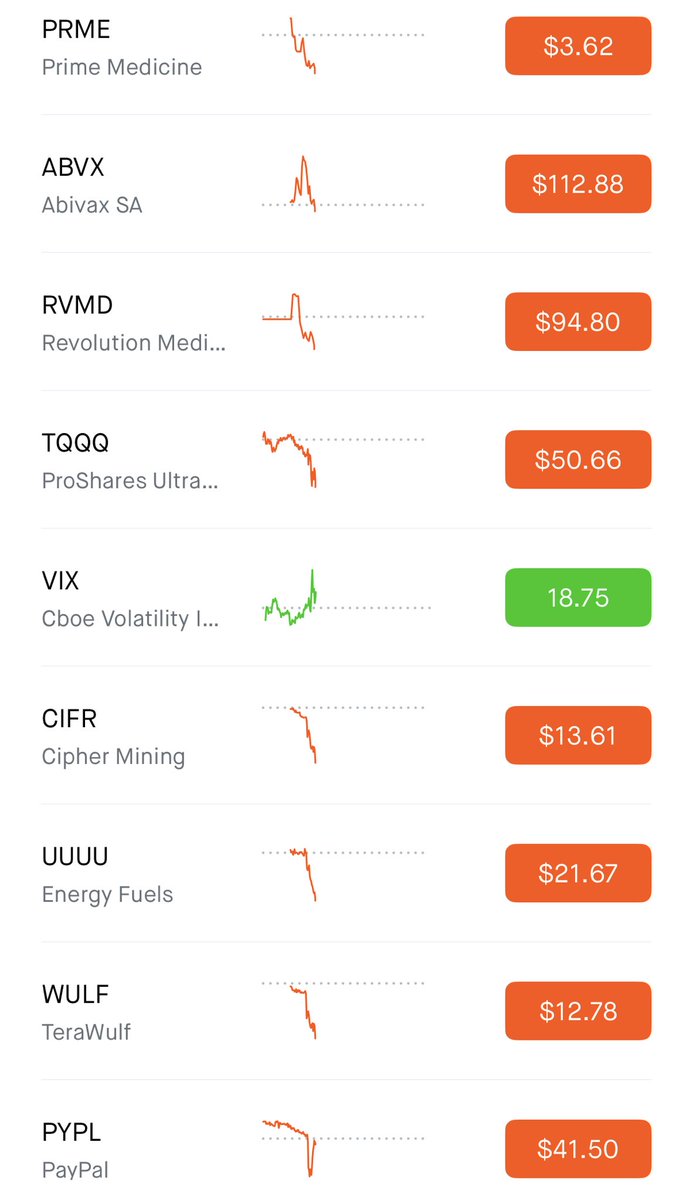Open the Energy Fuels UUUU row
The image size is (693, 1200).
click(107, 875)
